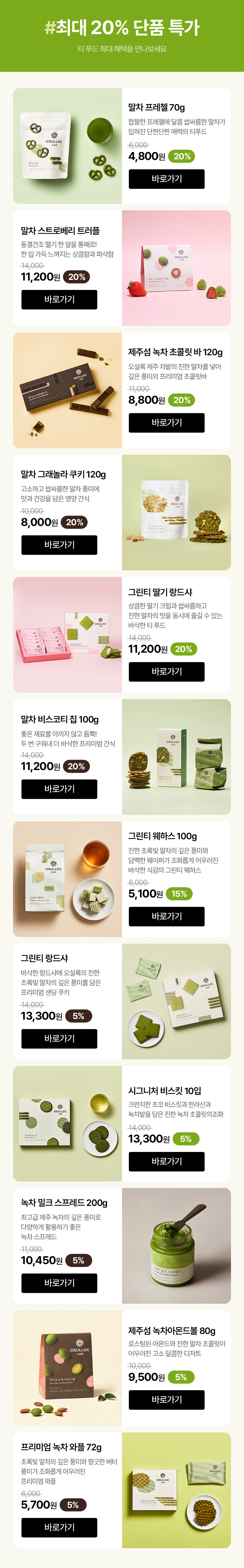Tap 바로가기 for 말차 비스코티 칩 100g
This screenshot has width=244, height=1568.
pos(59,789)
